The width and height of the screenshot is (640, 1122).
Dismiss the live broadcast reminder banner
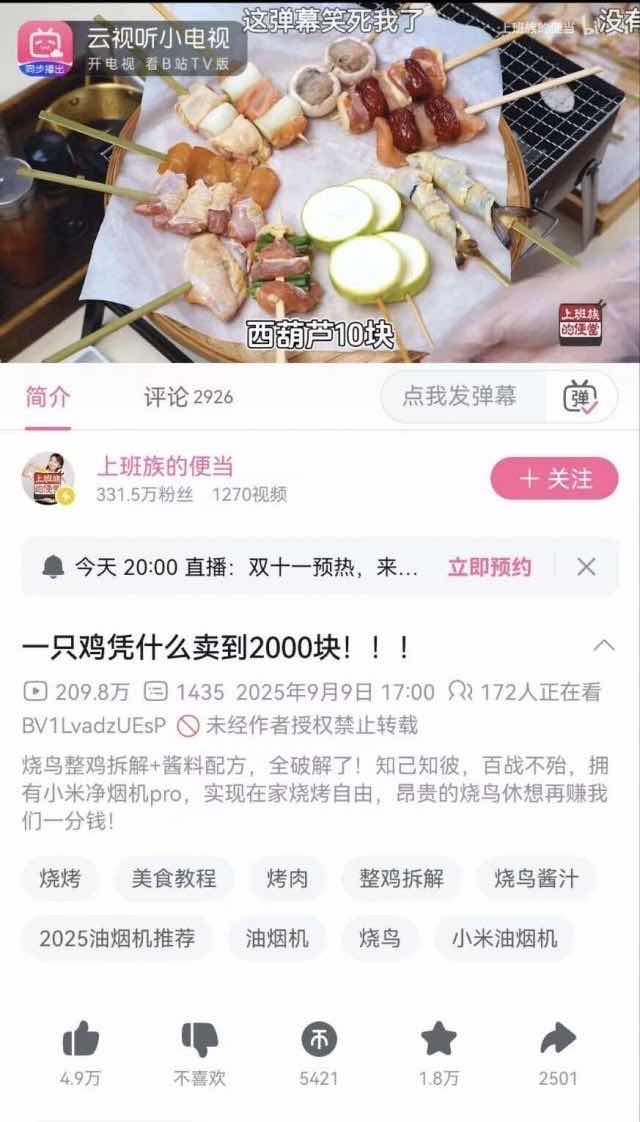[586, 567]
